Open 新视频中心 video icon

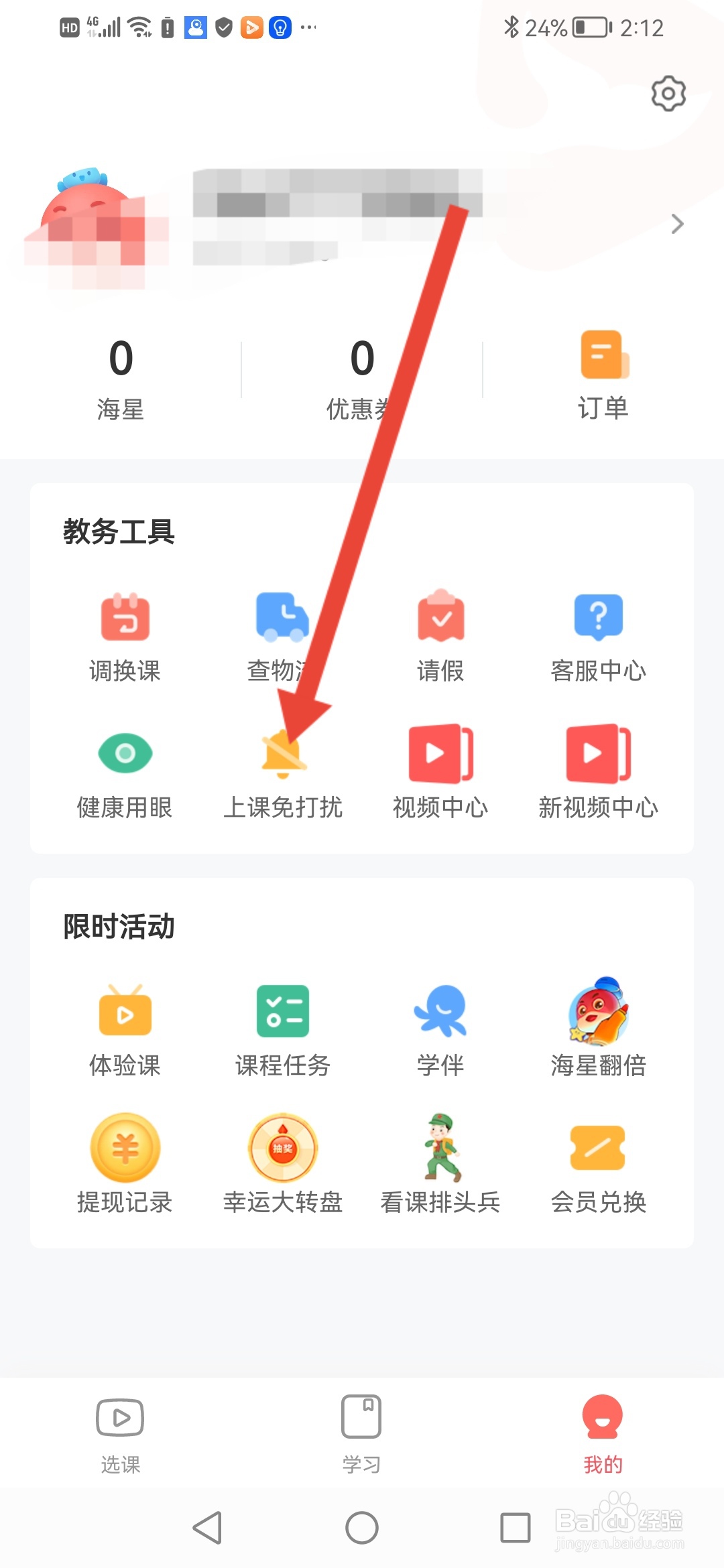click(597, 753)
